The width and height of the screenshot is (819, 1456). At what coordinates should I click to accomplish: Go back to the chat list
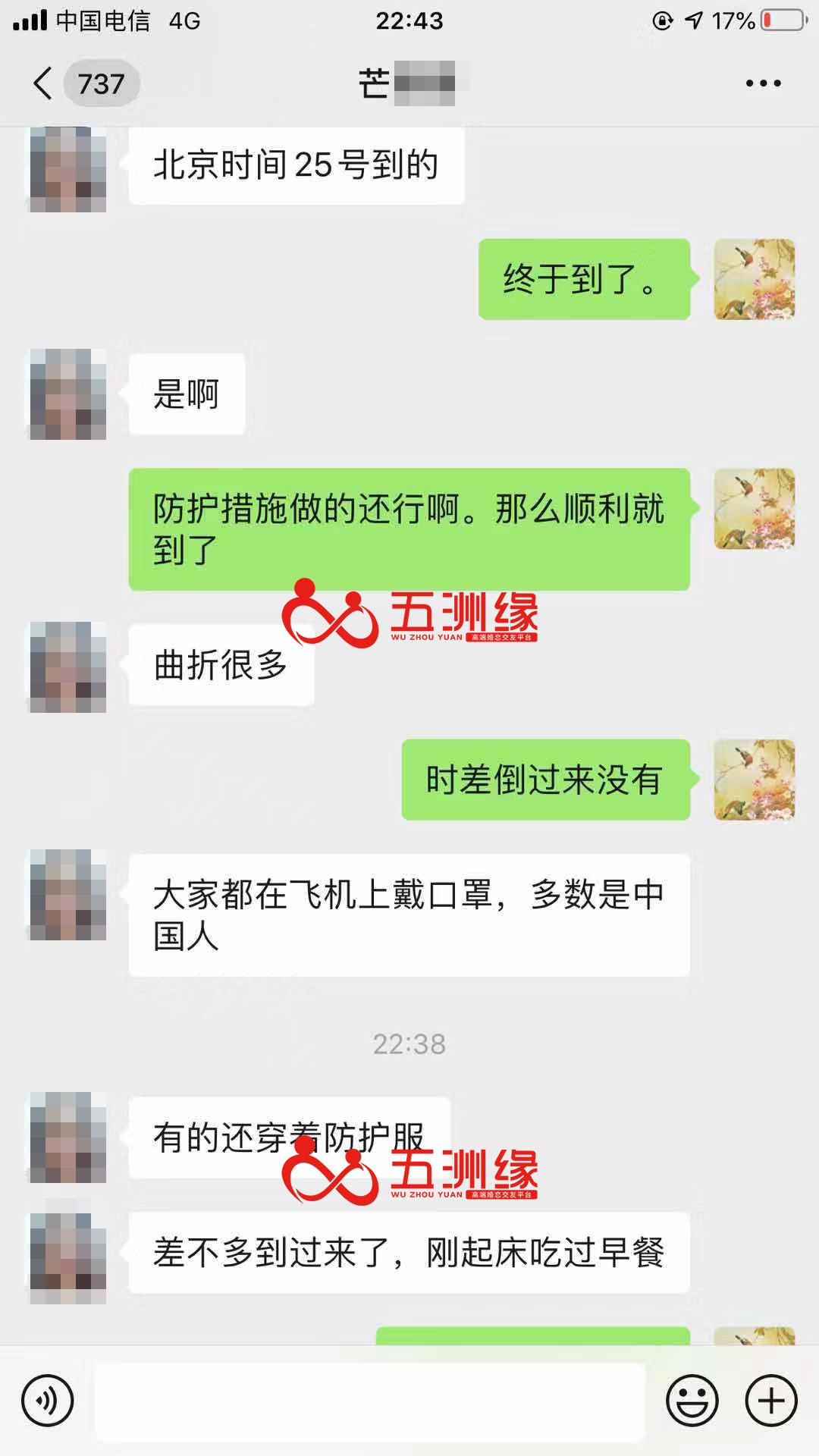[44, 83]
